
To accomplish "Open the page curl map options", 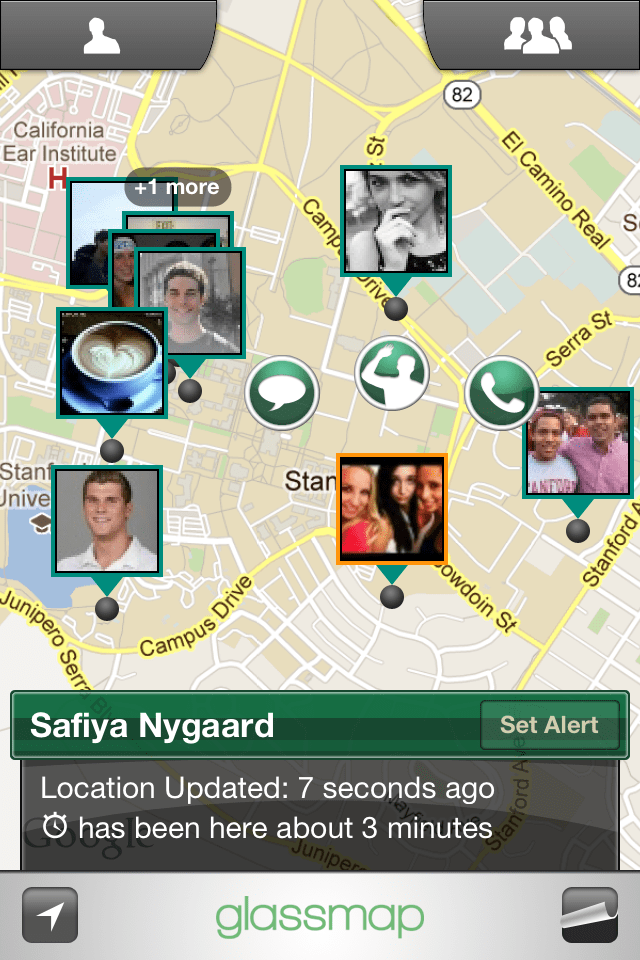I will (590, 915).
